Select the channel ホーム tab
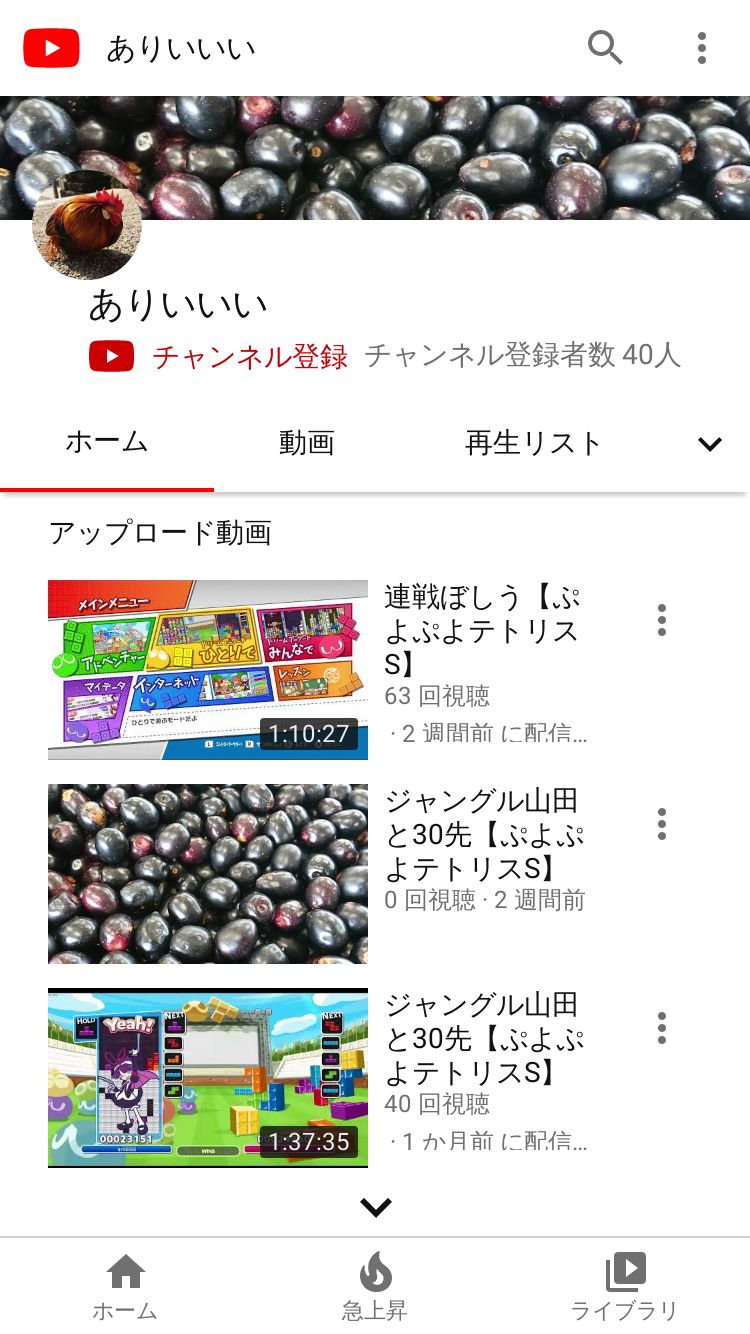Viewport: 750px width, 1334px height. 107,443
